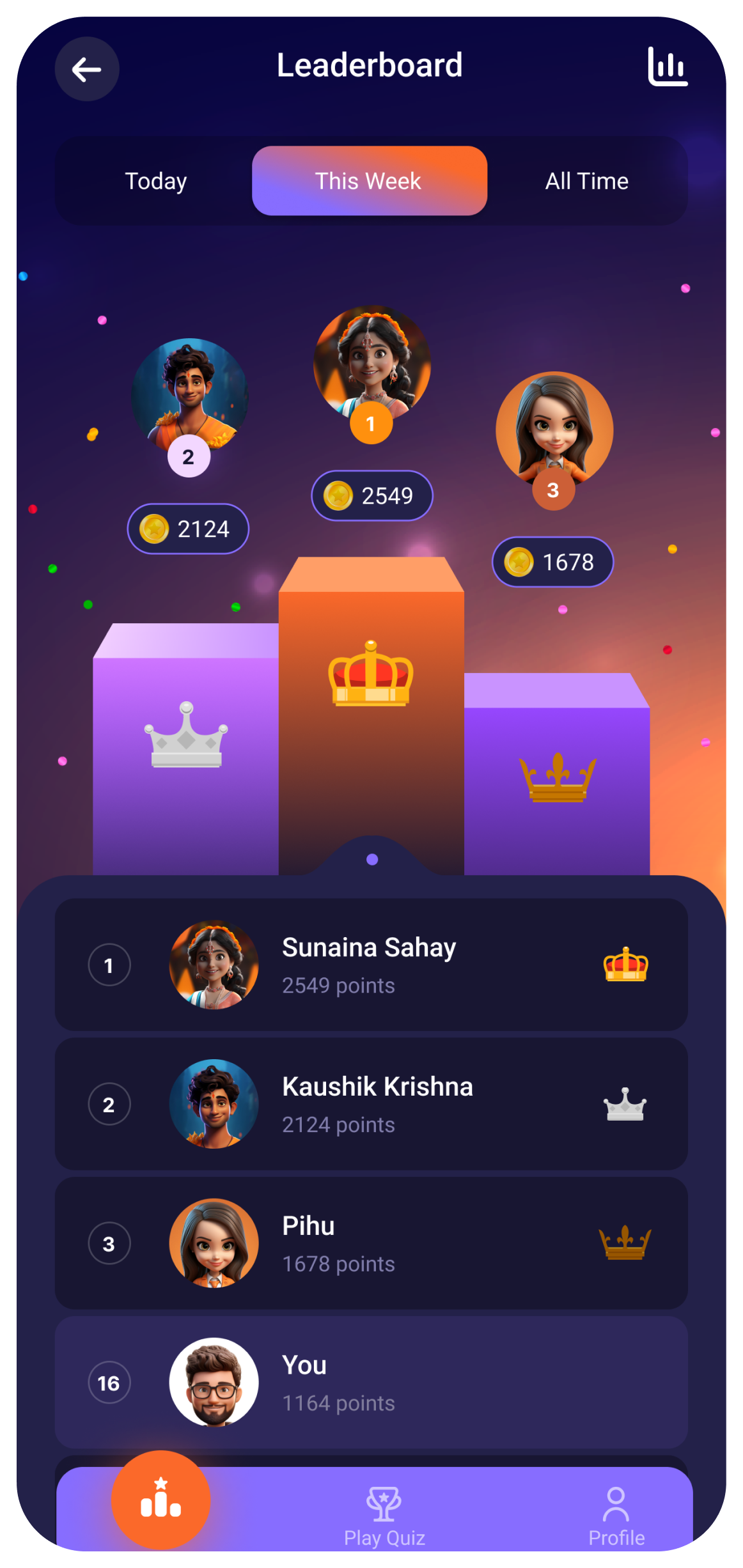Switch to the All Time tab
Viewport: 743px width, 1568px height.
(x=587, y=181)
